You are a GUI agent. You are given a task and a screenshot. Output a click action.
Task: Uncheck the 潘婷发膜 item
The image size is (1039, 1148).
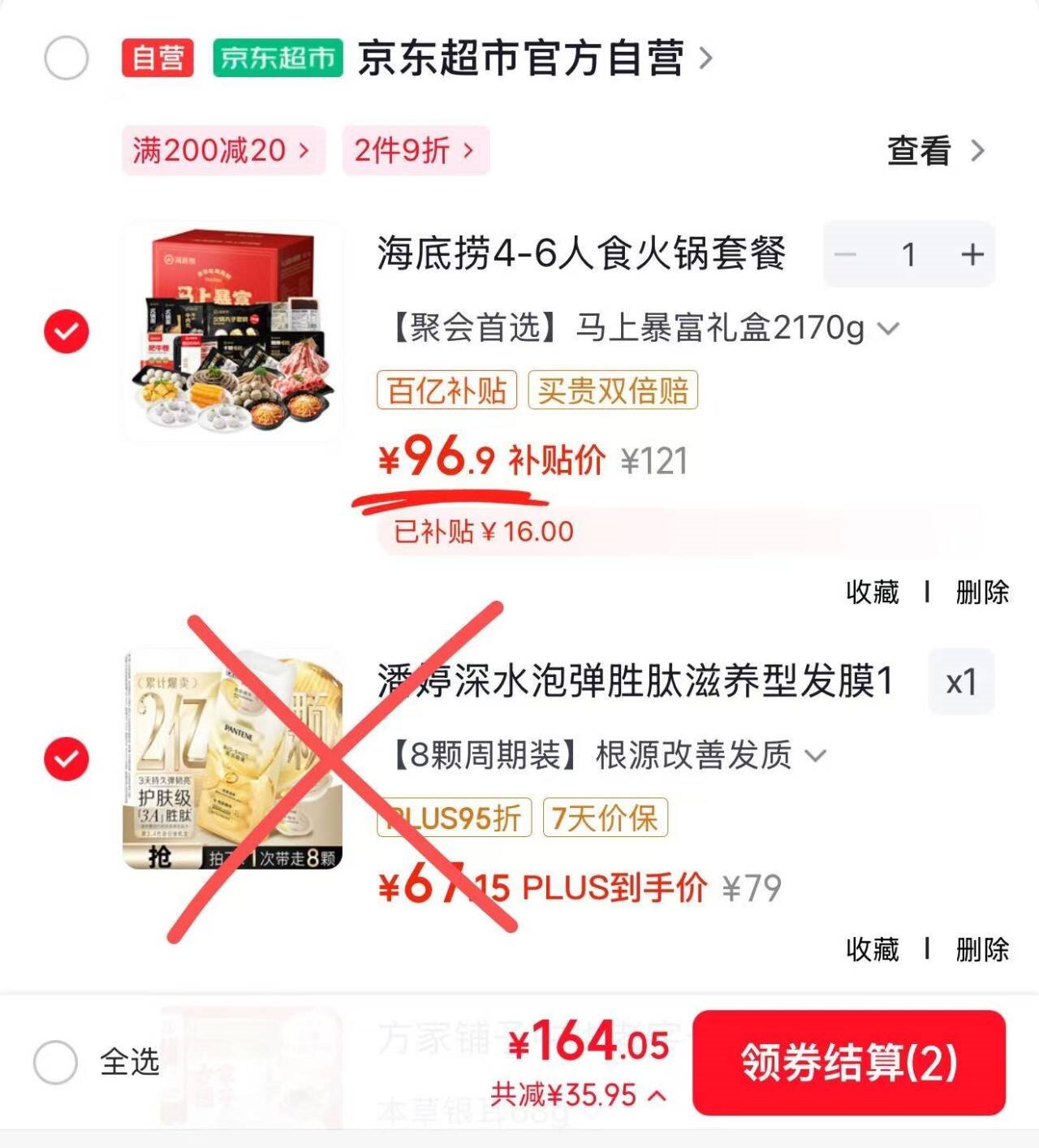(x=66, y=759)
